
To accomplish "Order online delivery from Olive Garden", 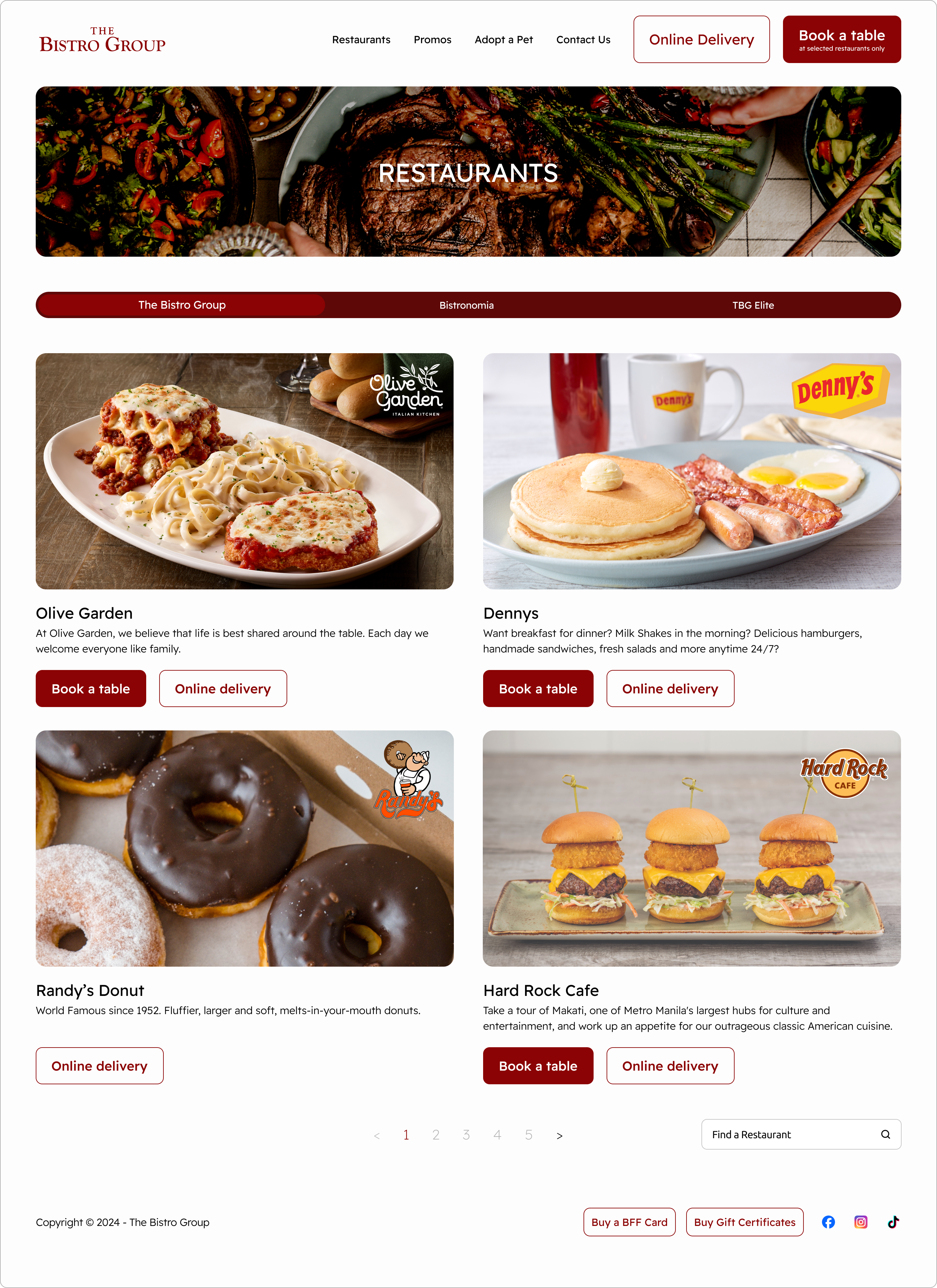I will click(x=223, y=689).
